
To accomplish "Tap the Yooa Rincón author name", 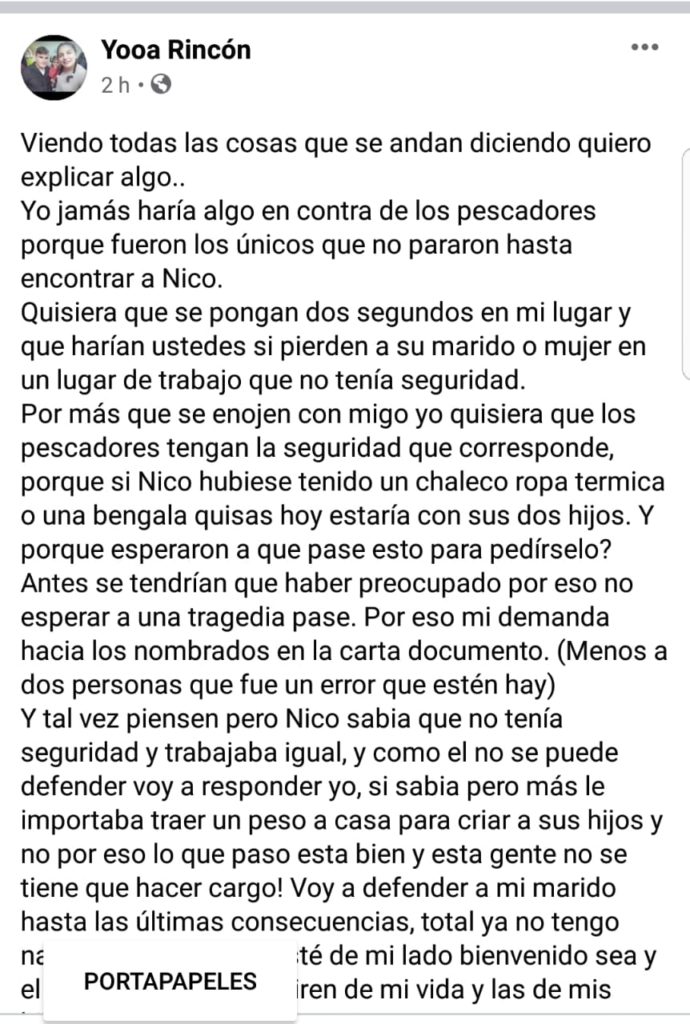I will coord(175,49).
